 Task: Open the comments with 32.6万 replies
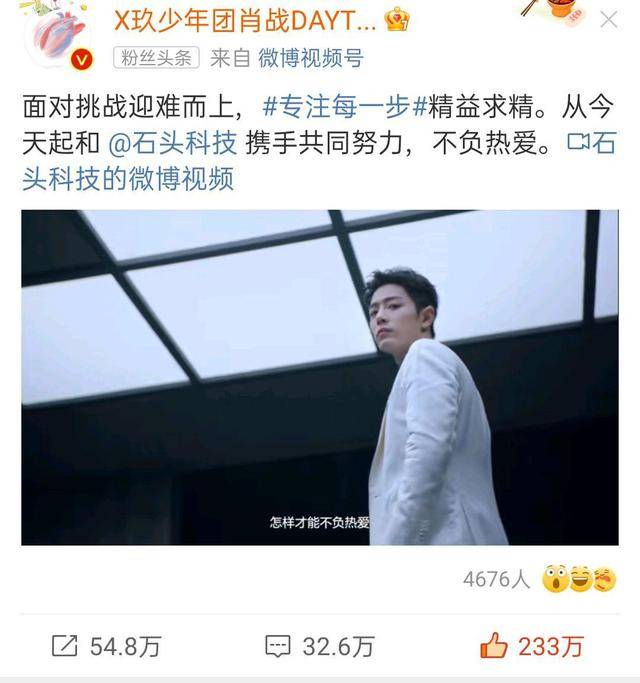tap(320, 647)
